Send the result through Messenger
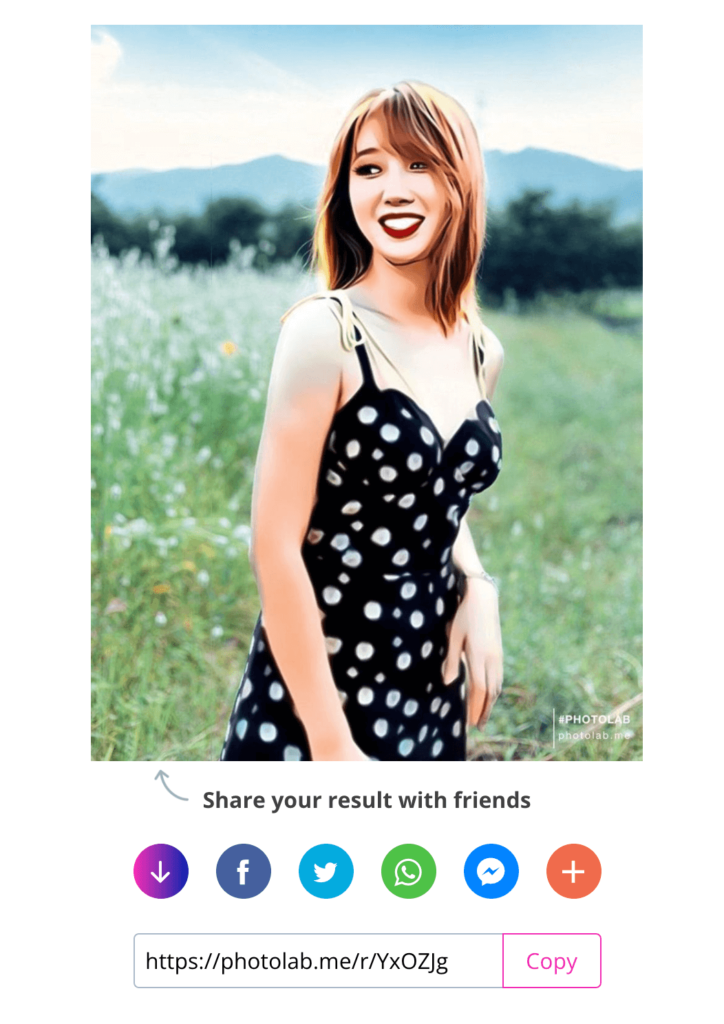 [x=491, y=871]
